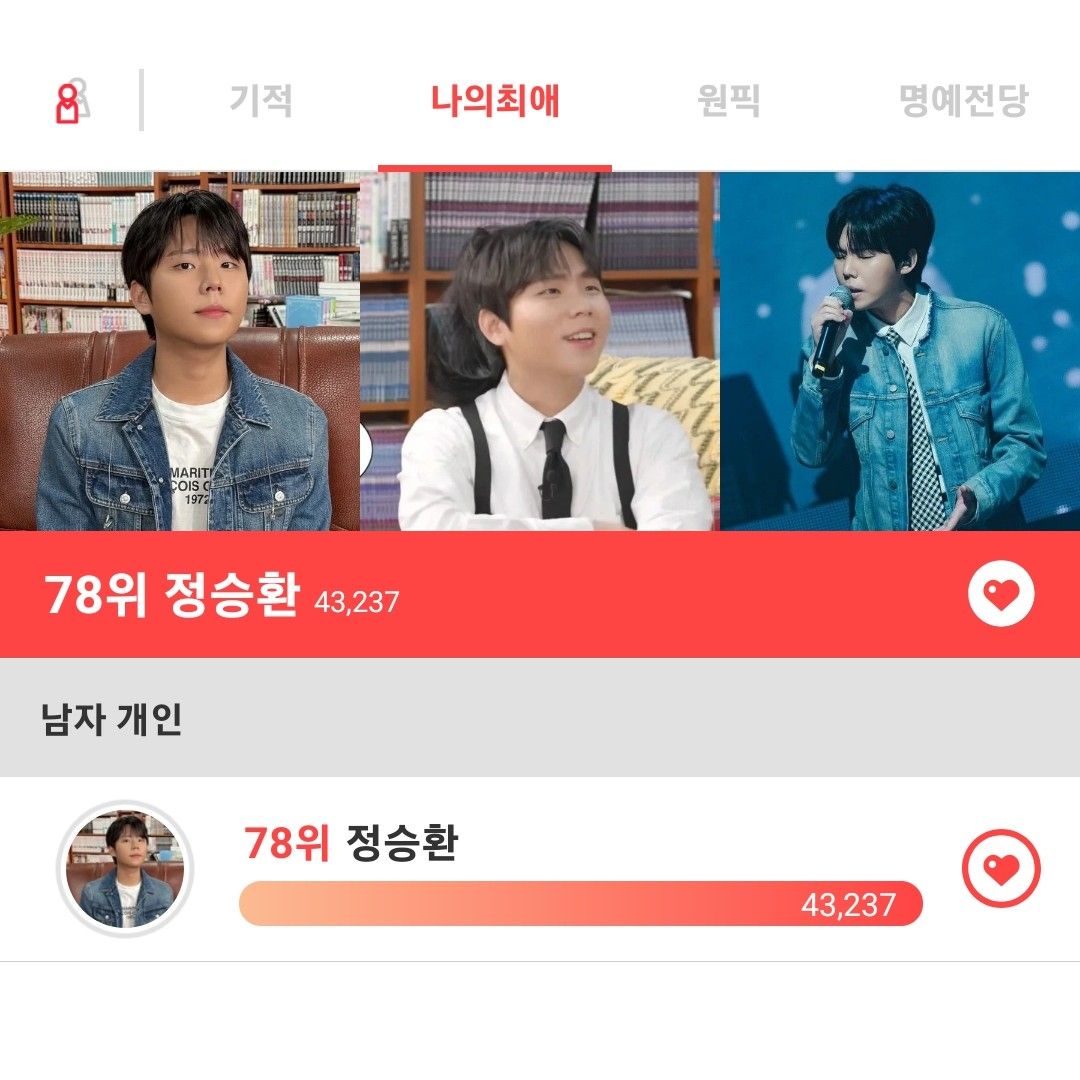Switch to the 기적 tab
The image size is (1080, 1080).
[261, 101]
